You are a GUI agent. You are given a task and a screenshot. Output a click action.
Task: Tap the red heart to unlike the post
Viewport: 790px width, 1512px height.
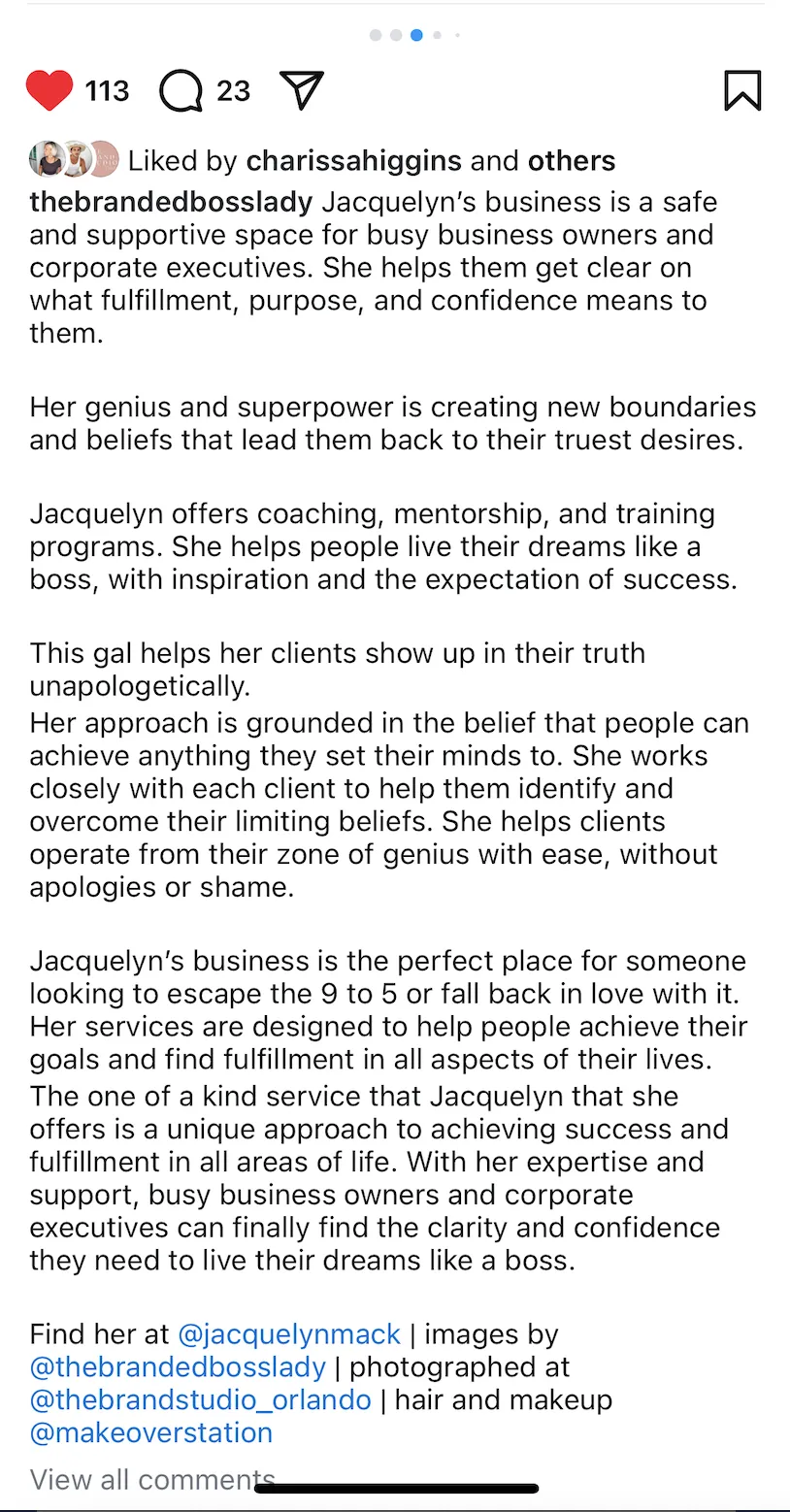(49, 91)
